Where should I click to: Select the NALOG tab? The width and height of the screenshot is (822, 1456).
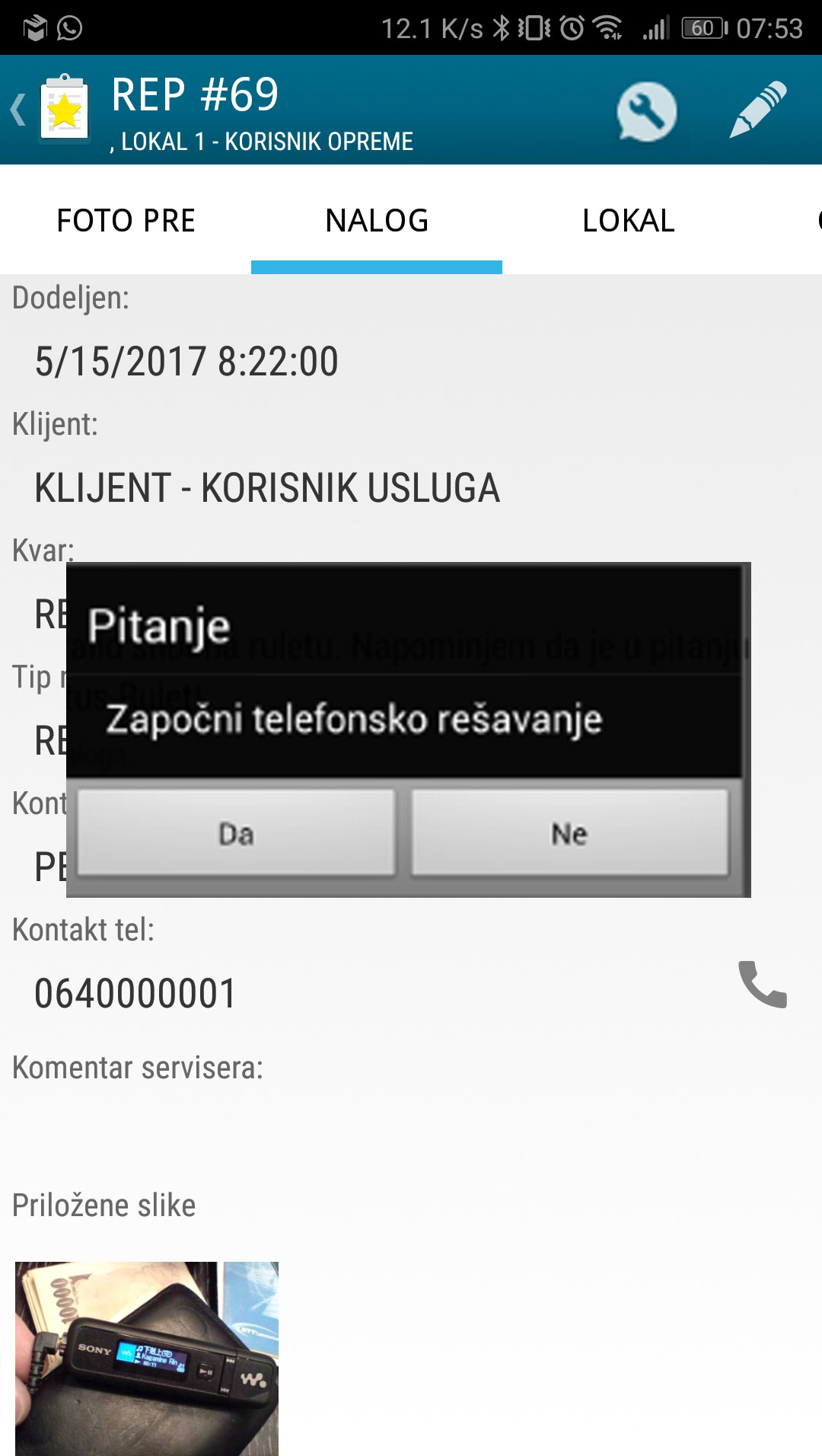click(x=377, y=221)
